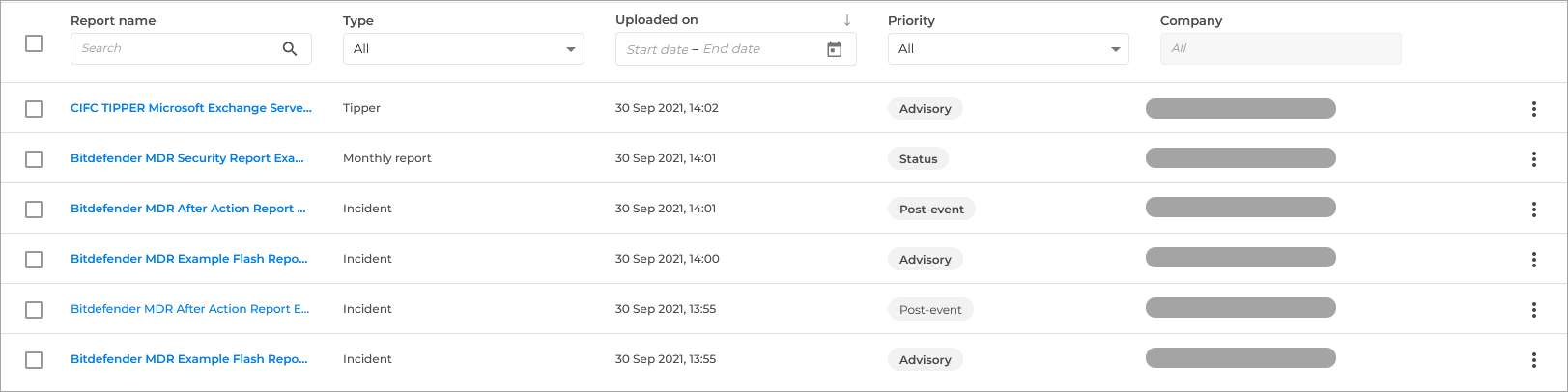
Task: Tick the select-all checkbox in the header
Action: pos(34,43)
